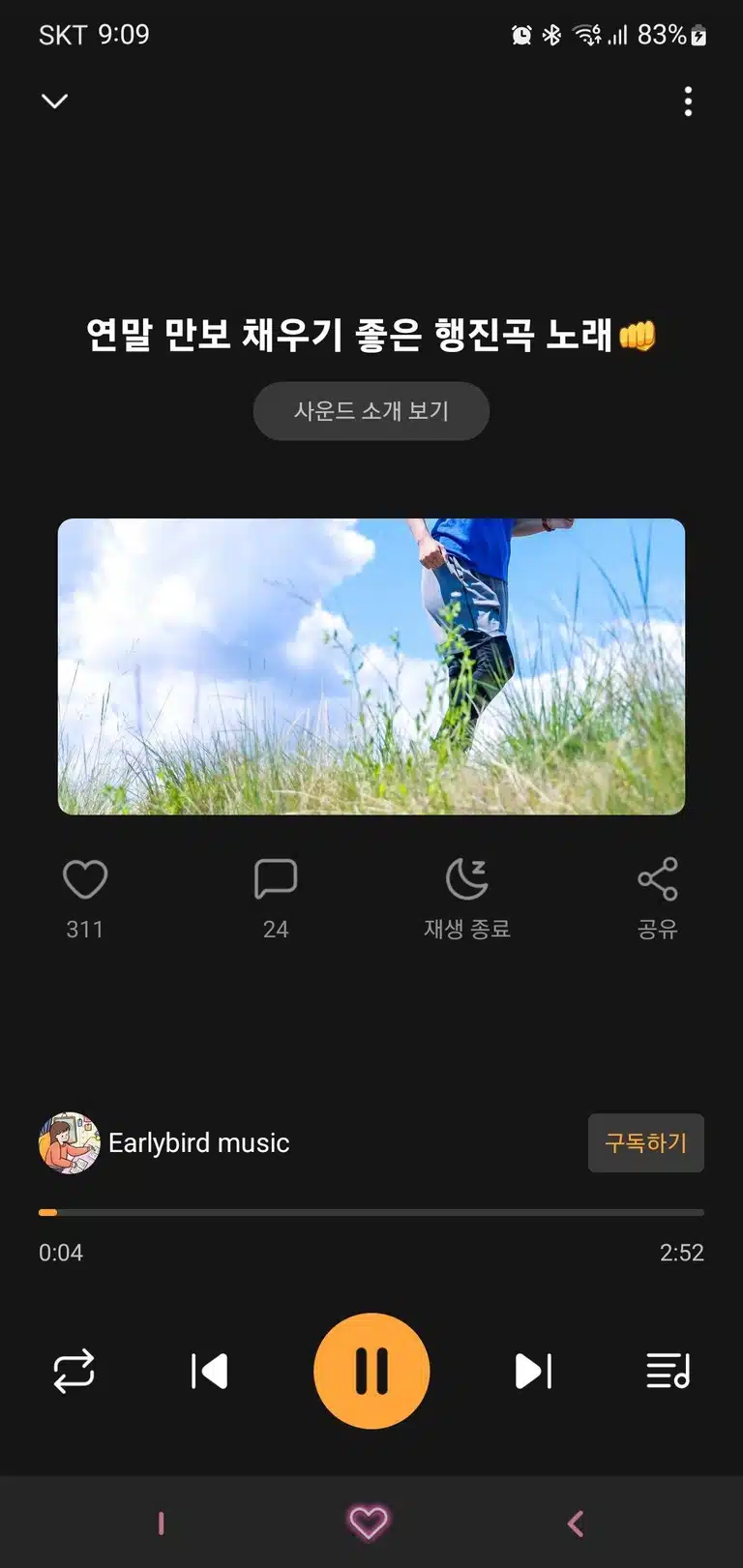Skip to the previous track

(209, 1371)
